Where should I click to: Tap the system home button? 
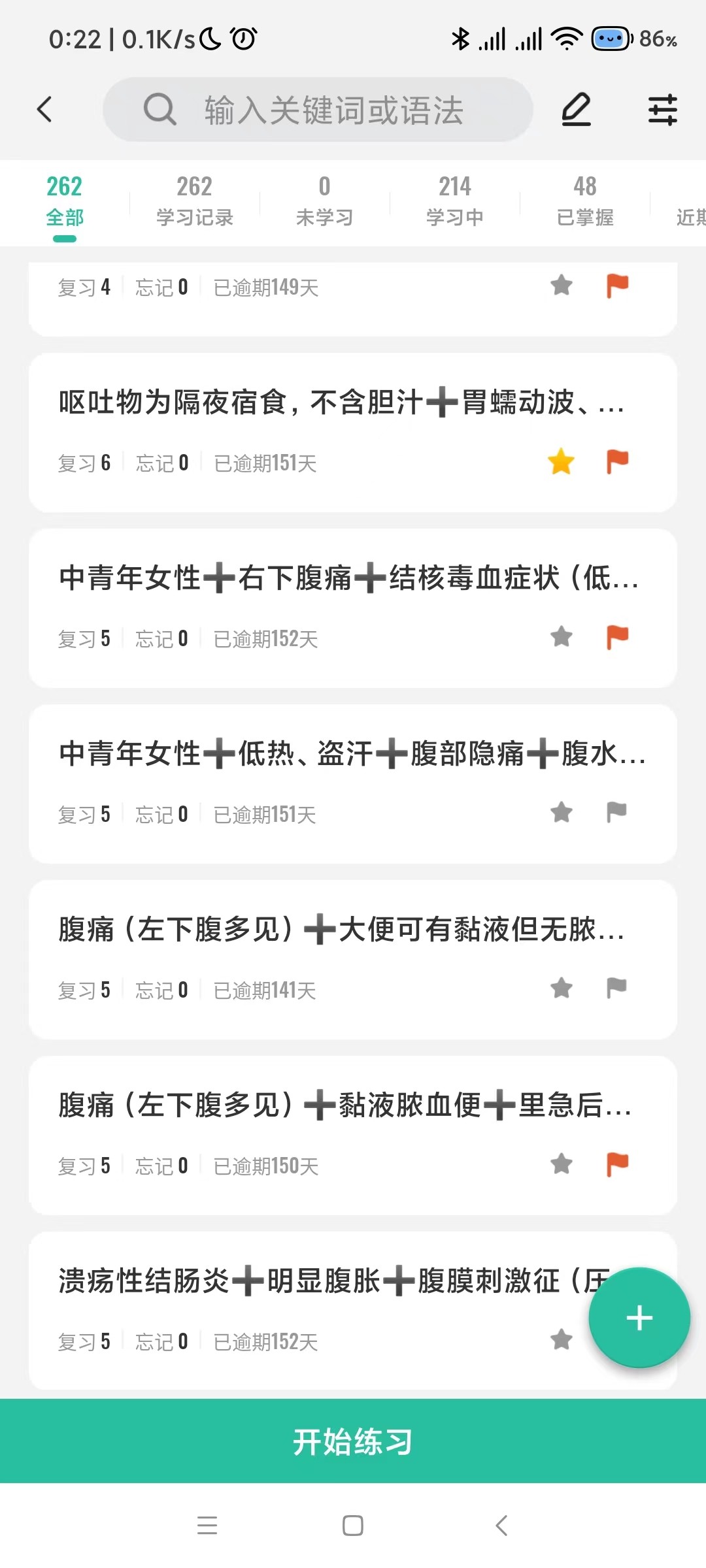[353, 1526]
